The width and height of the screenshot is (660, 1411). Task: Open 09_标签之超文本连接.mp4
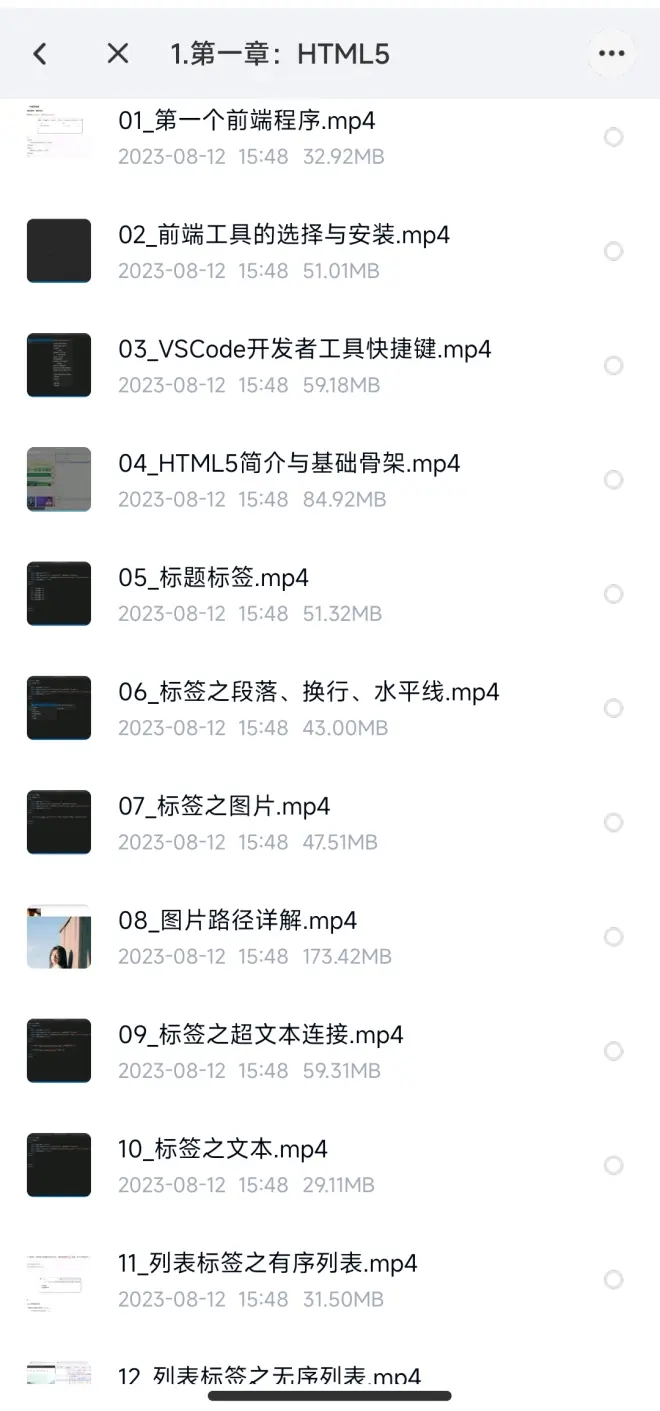[260, 1035]
